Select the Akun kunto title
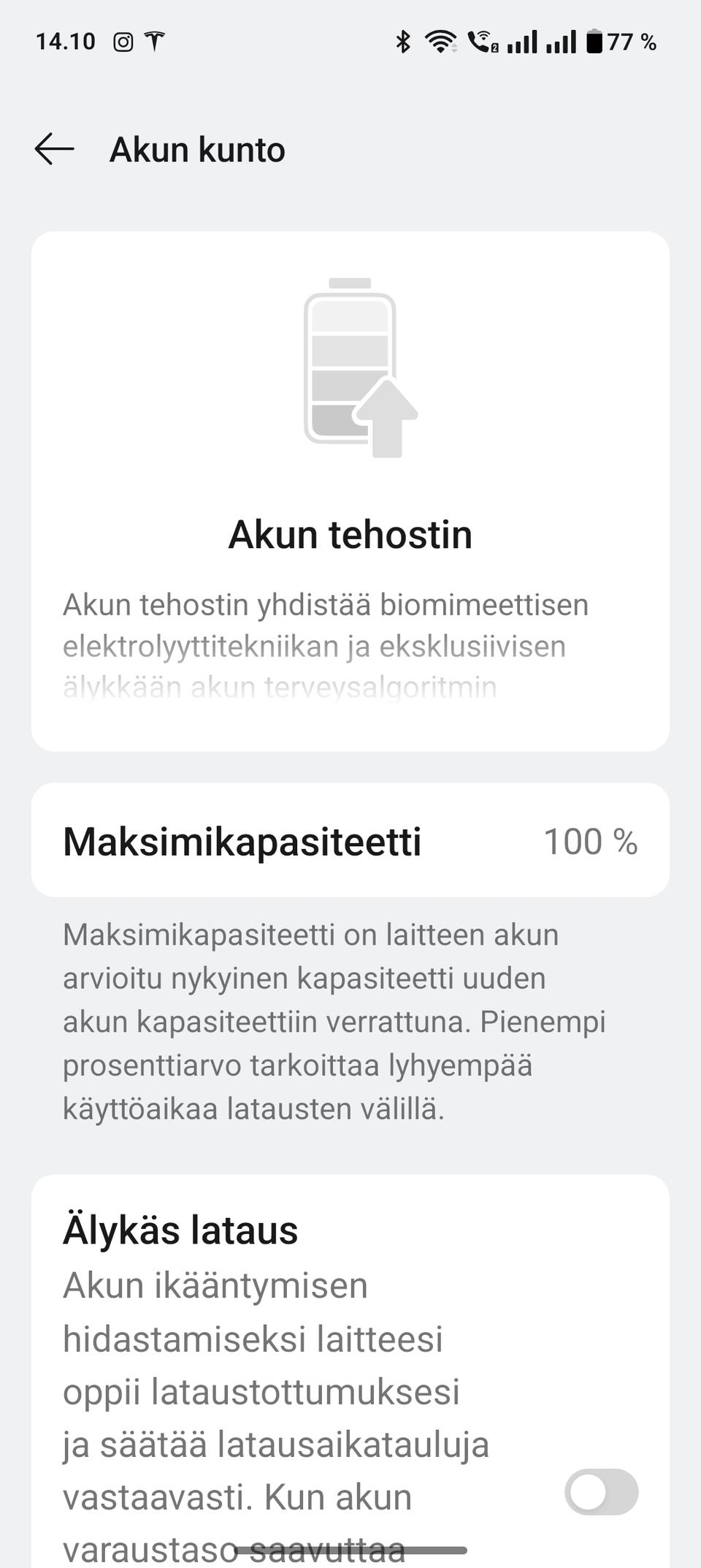This screenshot has height=1568, width=701. 198,149
